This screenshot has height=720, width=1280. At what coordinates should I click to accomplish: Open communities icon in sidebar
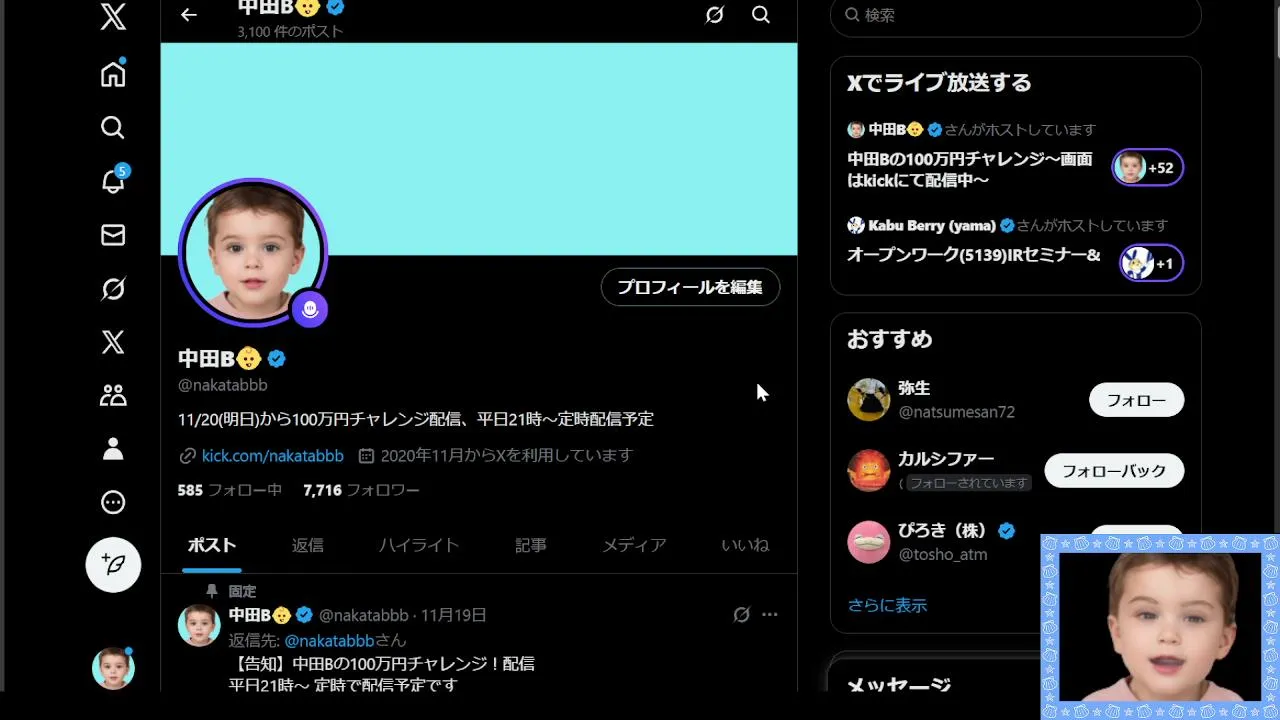(x=113, y=396)
